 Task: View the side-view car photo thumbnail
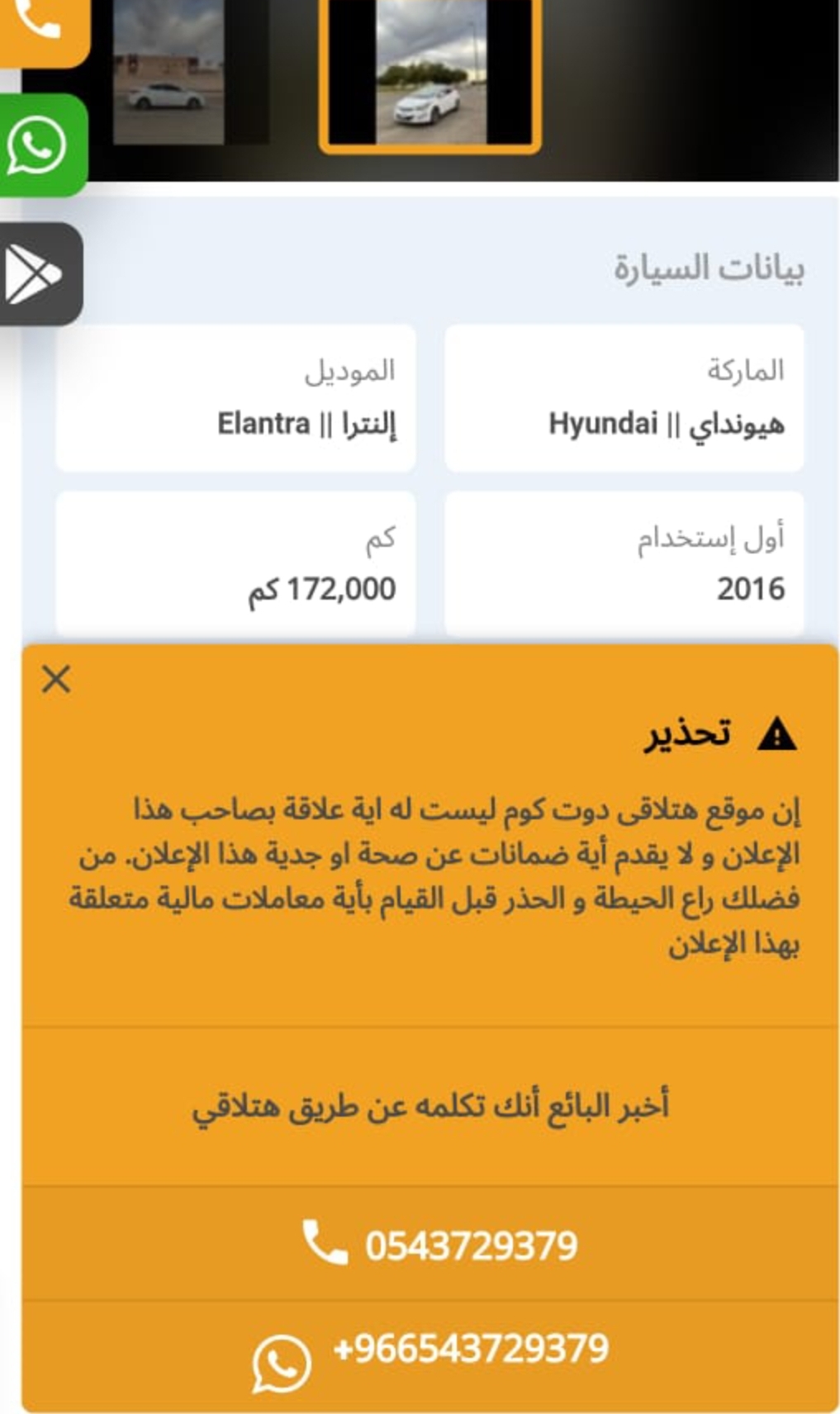tap(168, 73)
